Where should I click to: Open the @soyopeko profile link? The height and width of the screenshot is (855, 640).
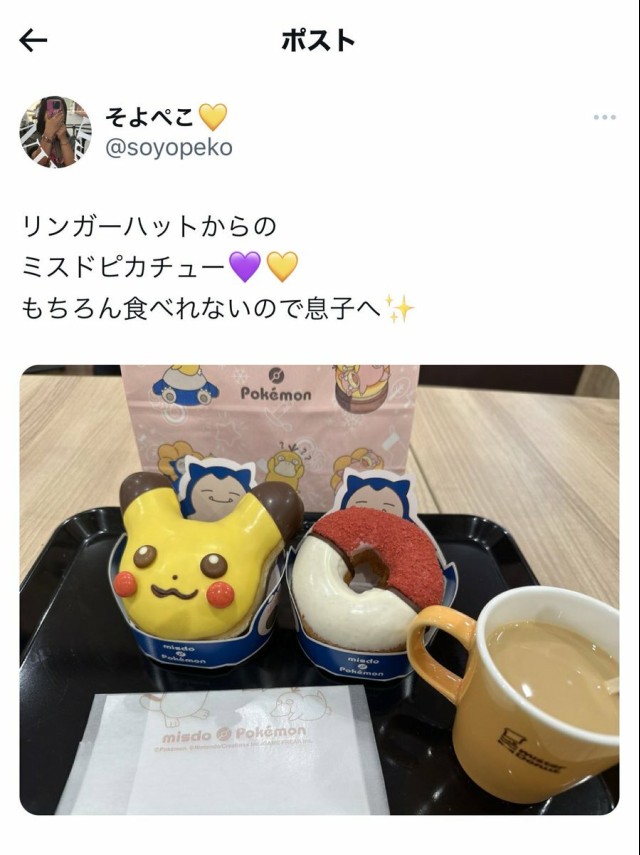tap(169, 148)
